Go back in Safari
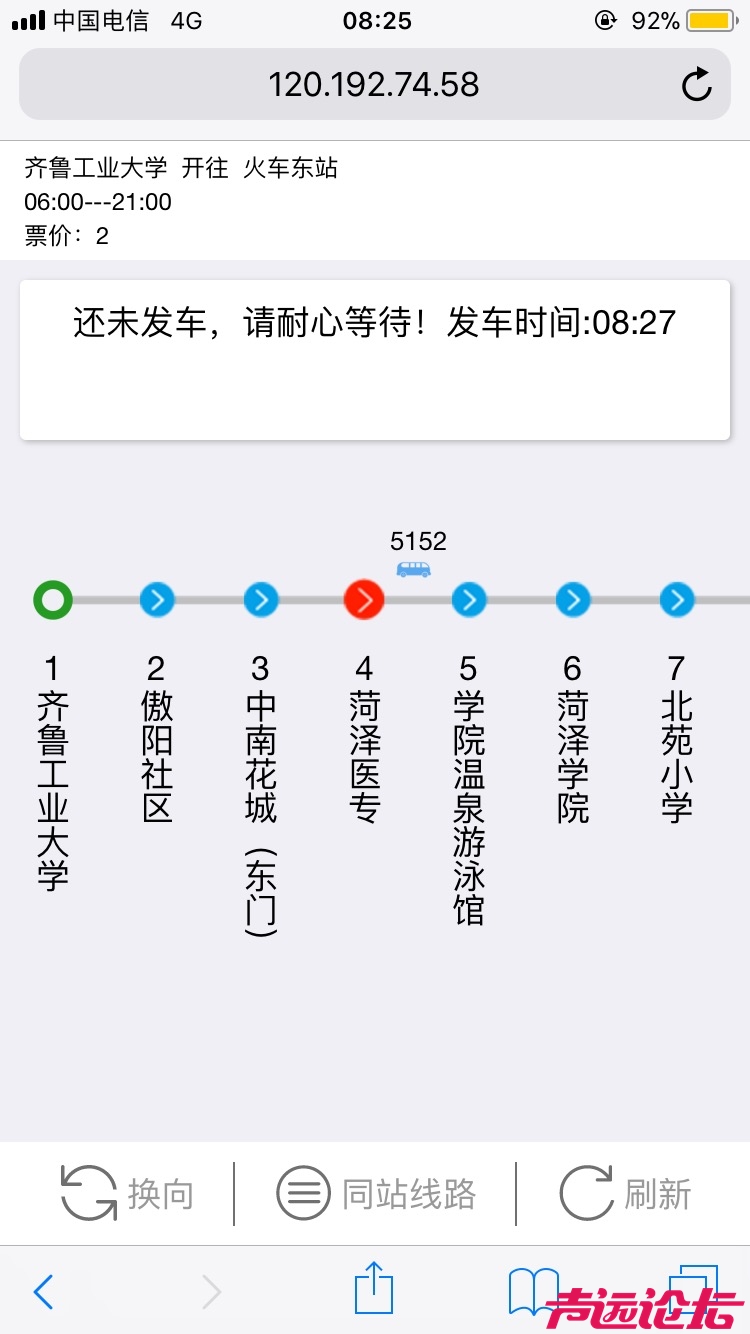 tap(43, 1292)
